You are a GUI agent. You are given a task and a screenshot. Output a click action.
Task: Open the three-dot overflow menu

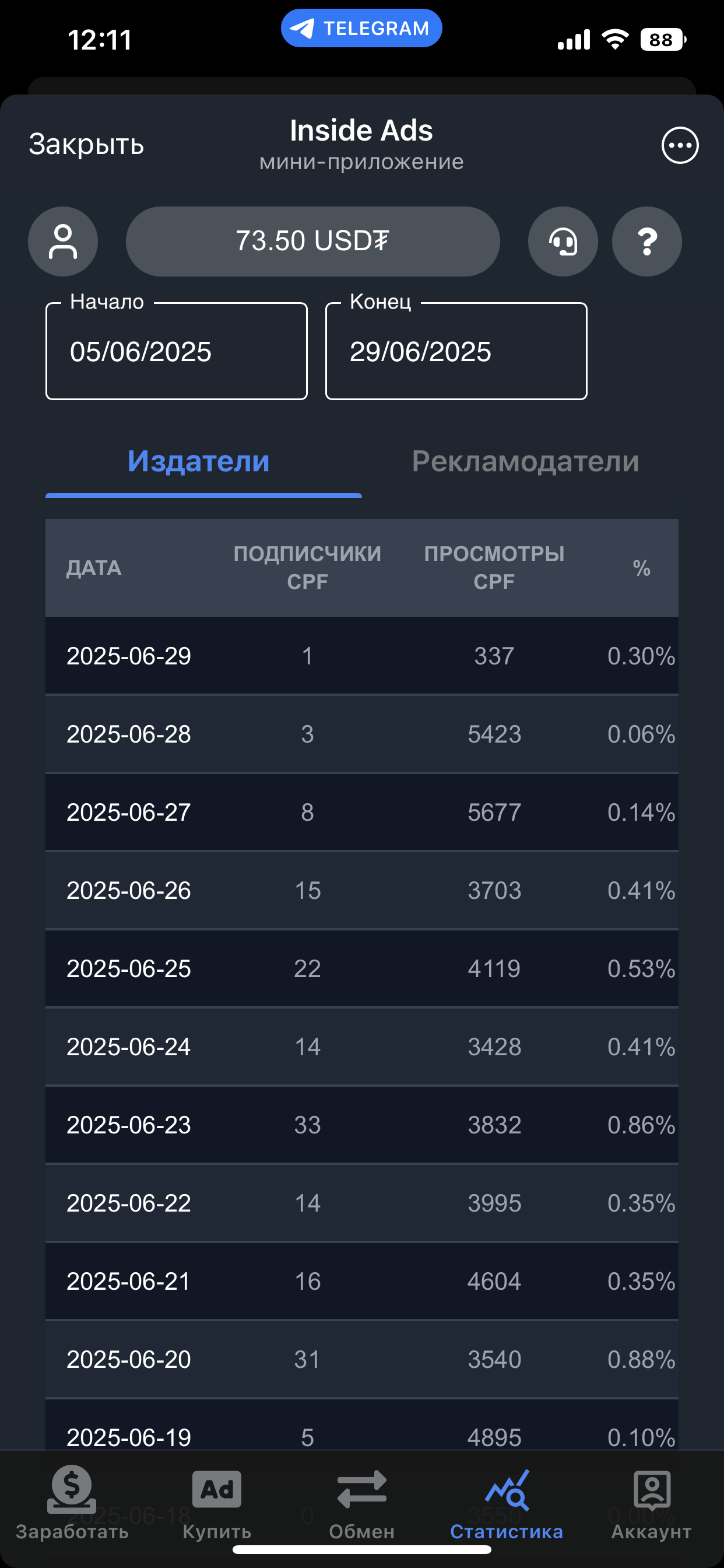[x=680, y=145]
